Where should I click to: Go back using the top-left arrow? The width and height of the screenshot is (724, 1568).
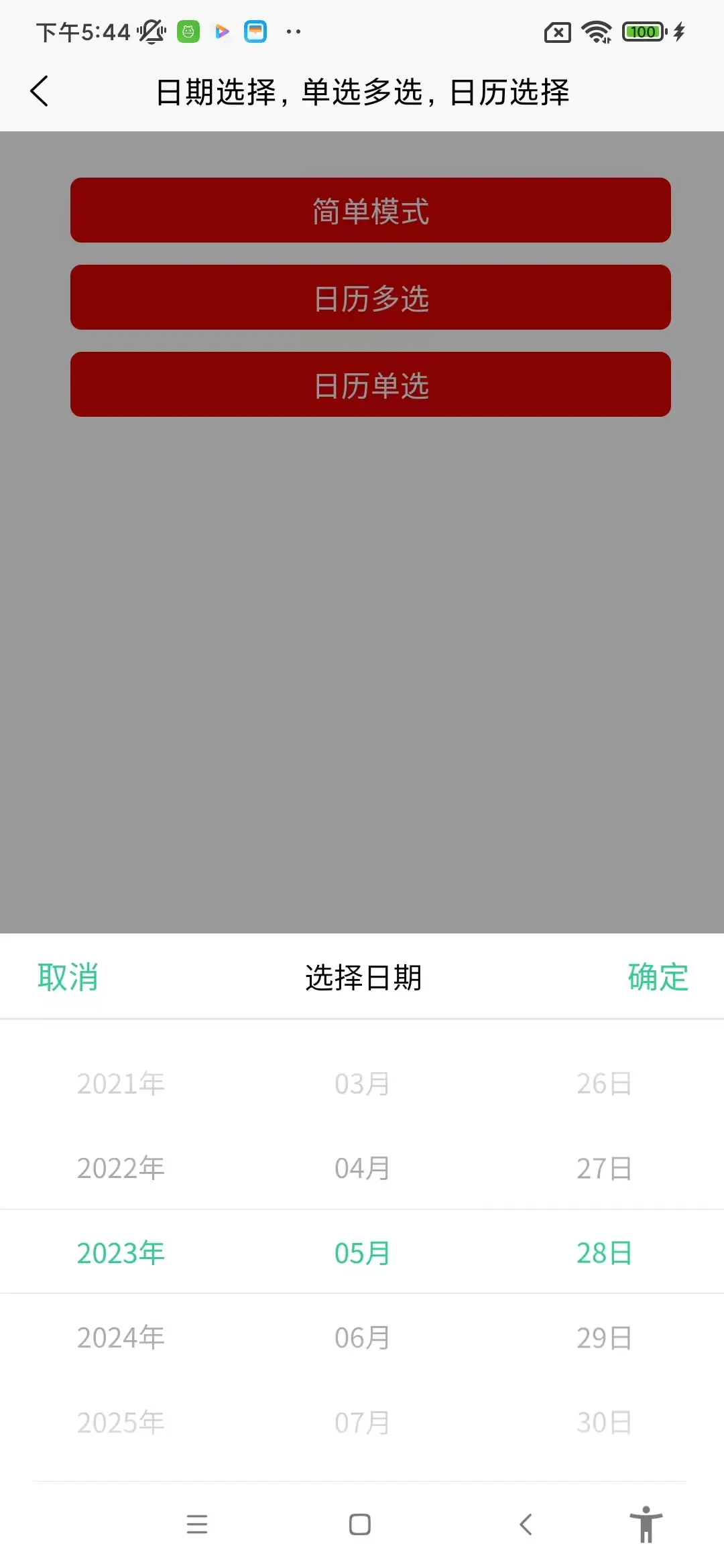(40, 91)
